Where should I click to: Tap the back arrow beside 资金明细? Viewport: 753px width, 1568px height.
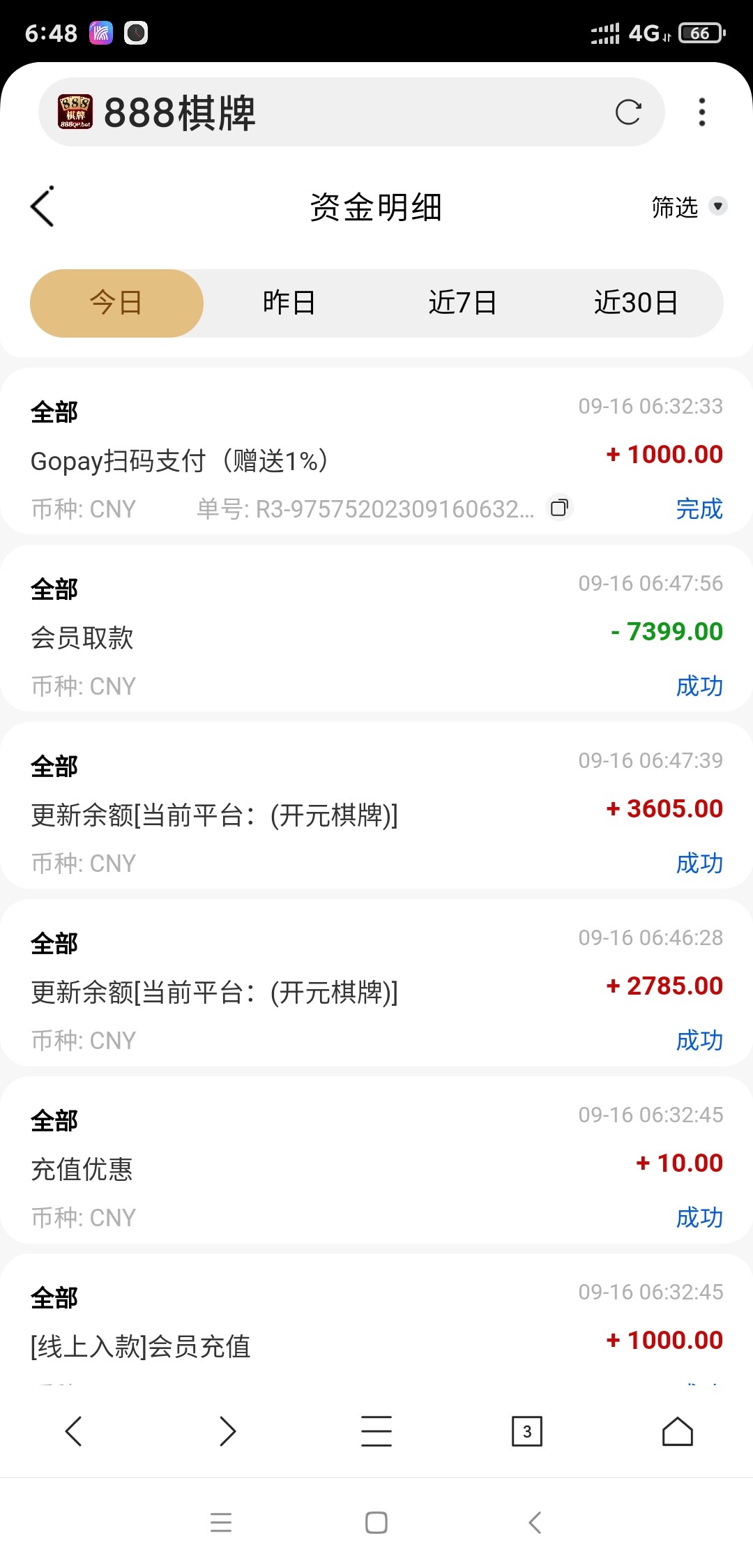pyautogui.click(x=42, y=206)
